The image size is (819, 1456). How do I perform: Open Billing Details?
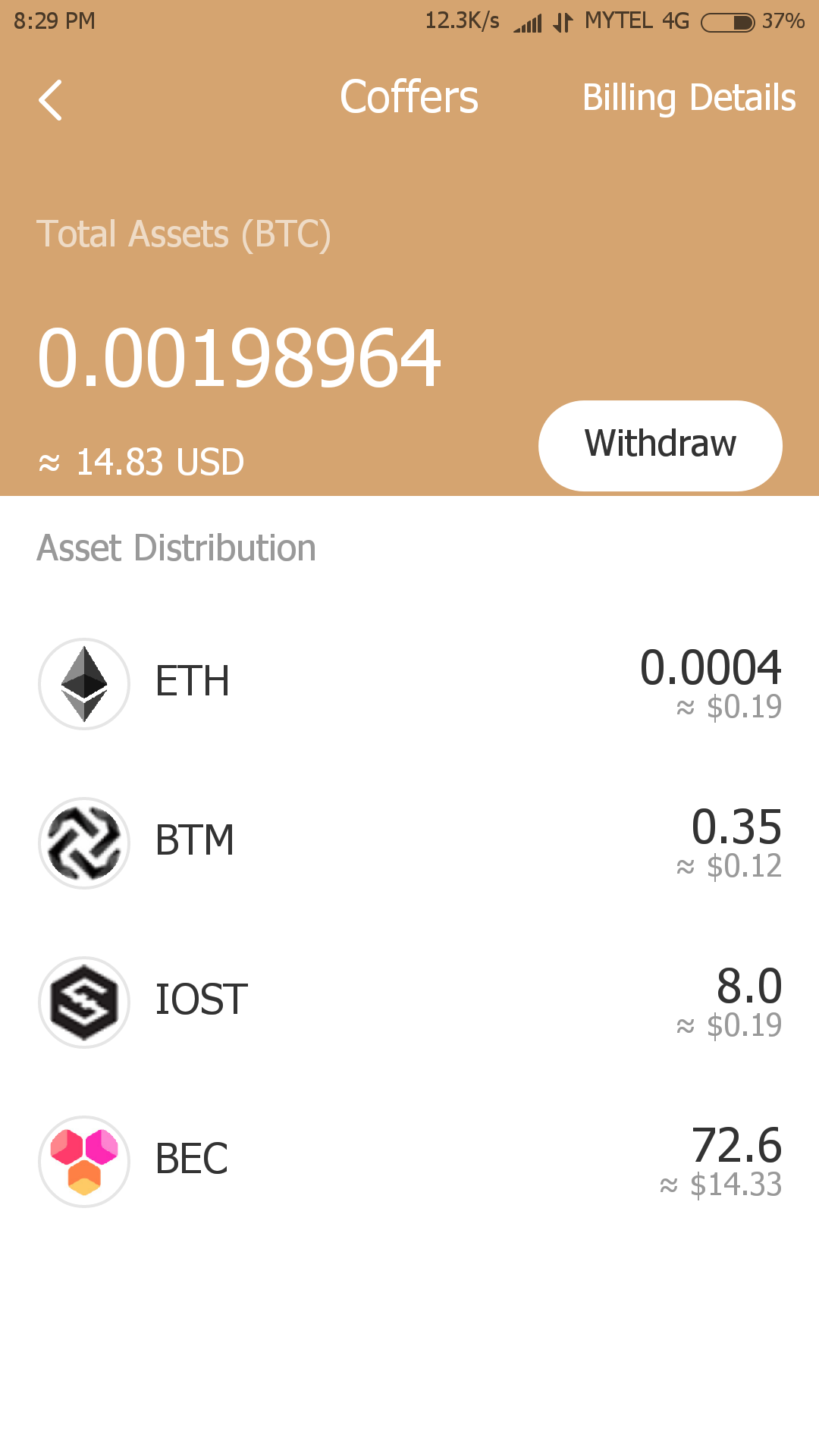(689, 99)
